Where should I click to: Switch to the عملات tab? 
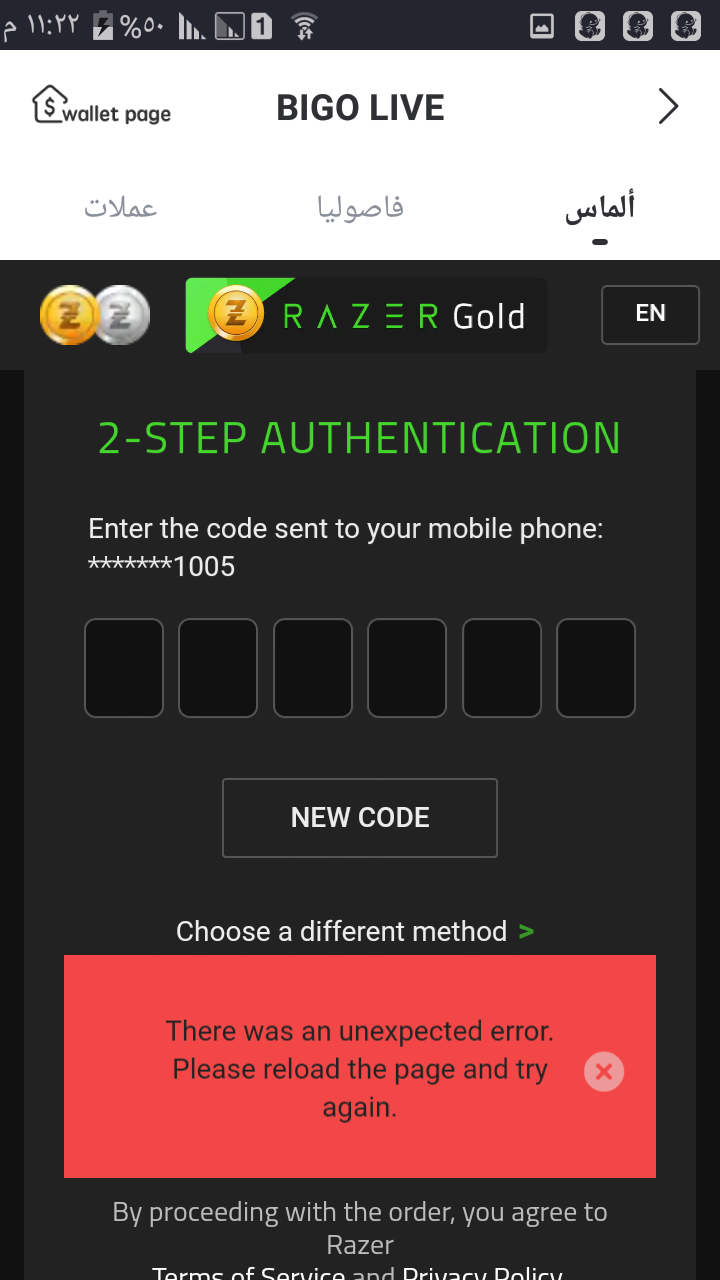(x=121, y=208)
